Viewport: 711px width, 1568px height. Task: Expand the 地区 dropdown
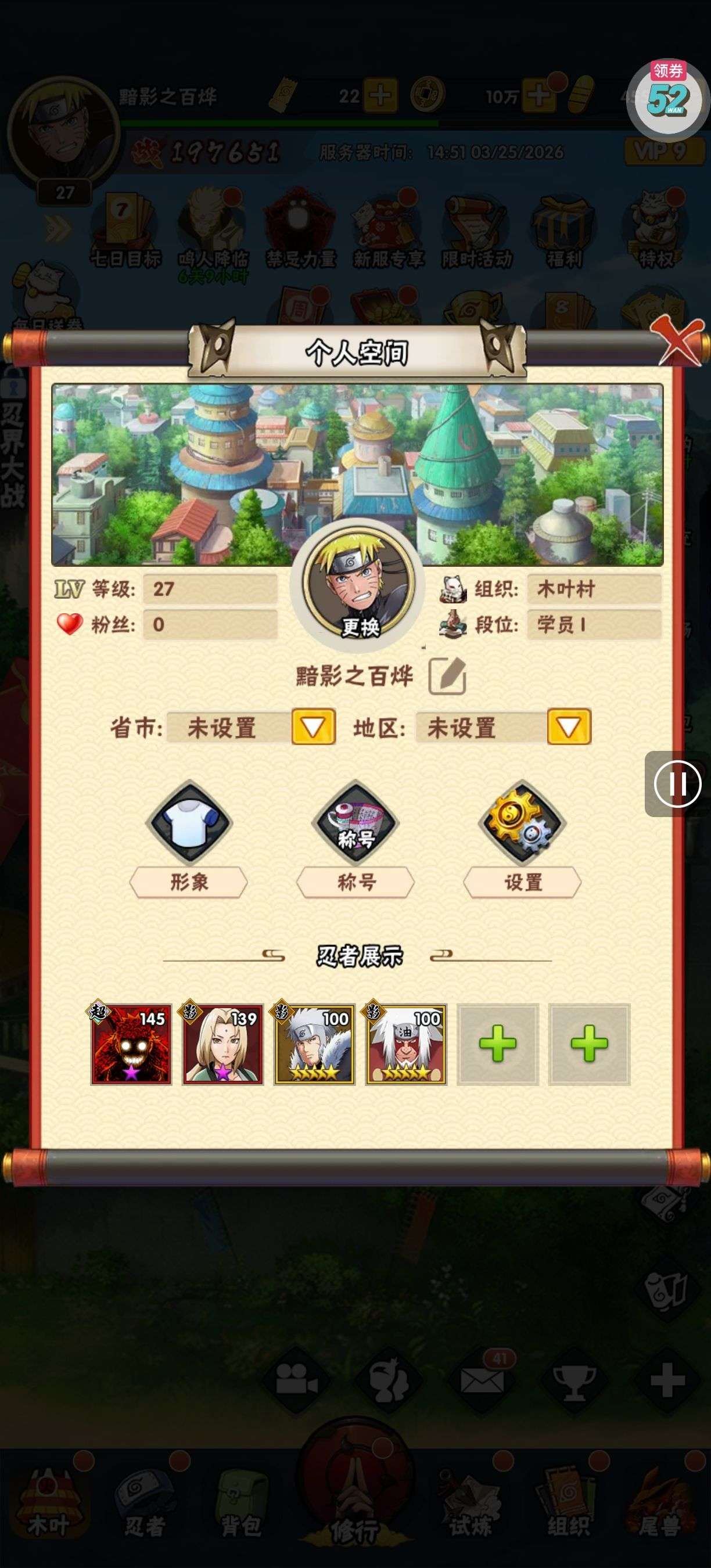(569, 726)
